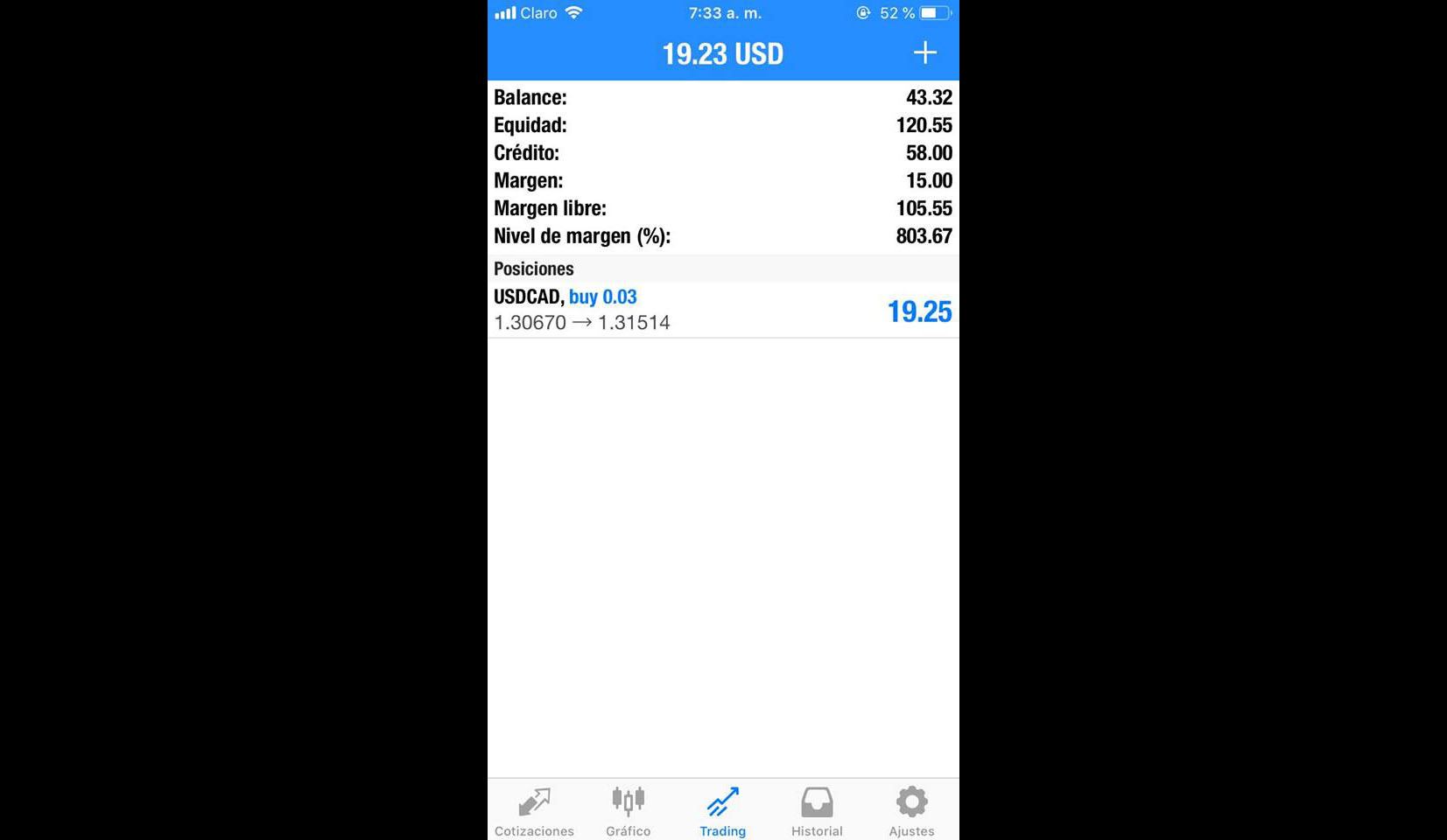The width and height of the screenshot is (1447, 840).
Task: Switch to the Cotizaciones tab
Action: point(534,811)
